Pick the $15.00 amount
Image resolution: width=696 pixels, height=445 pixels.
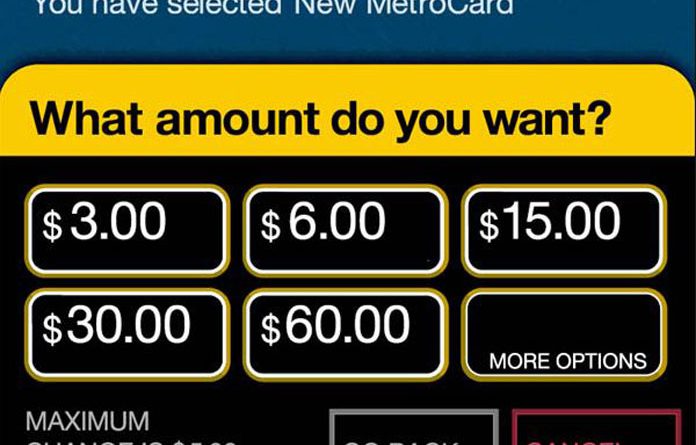[564, 229]
